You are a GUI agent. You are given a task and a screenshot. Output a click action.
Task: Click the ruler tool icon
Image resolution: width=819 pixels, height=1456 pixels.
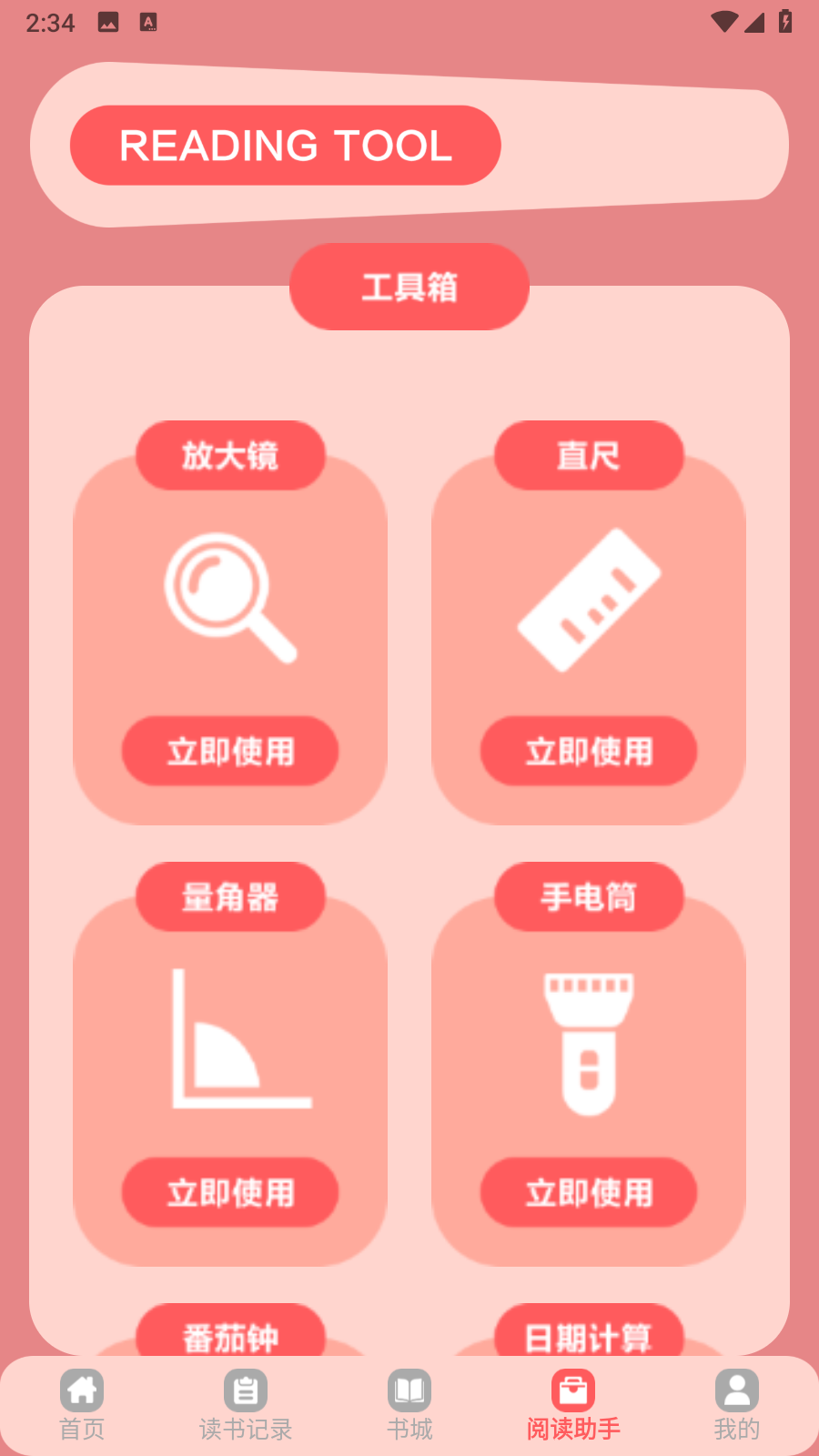(589, 596)
